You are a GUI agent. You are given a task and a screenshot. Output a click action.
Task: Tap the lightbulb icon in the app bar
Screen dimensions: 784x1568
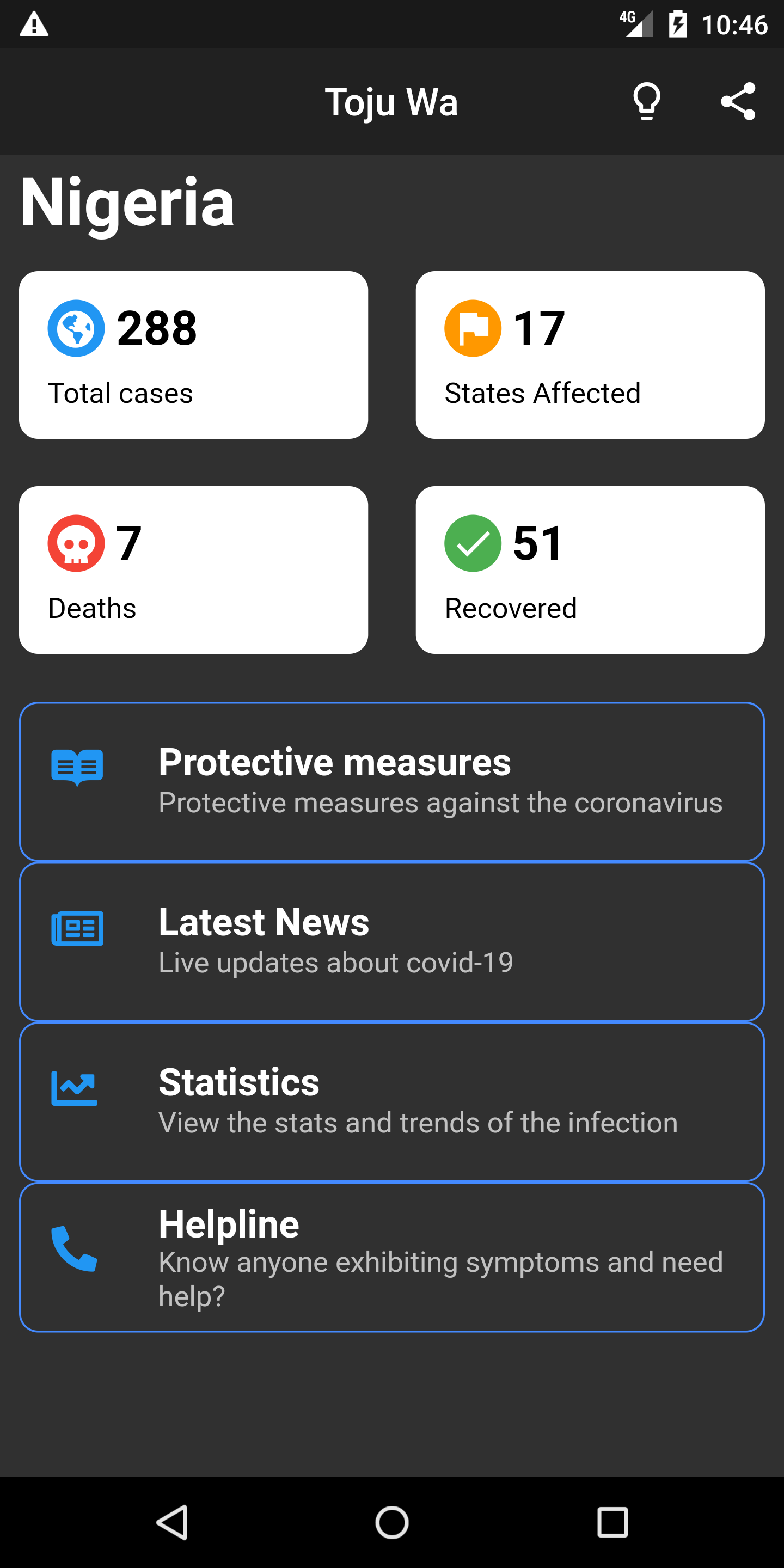[x=646, y=102]
